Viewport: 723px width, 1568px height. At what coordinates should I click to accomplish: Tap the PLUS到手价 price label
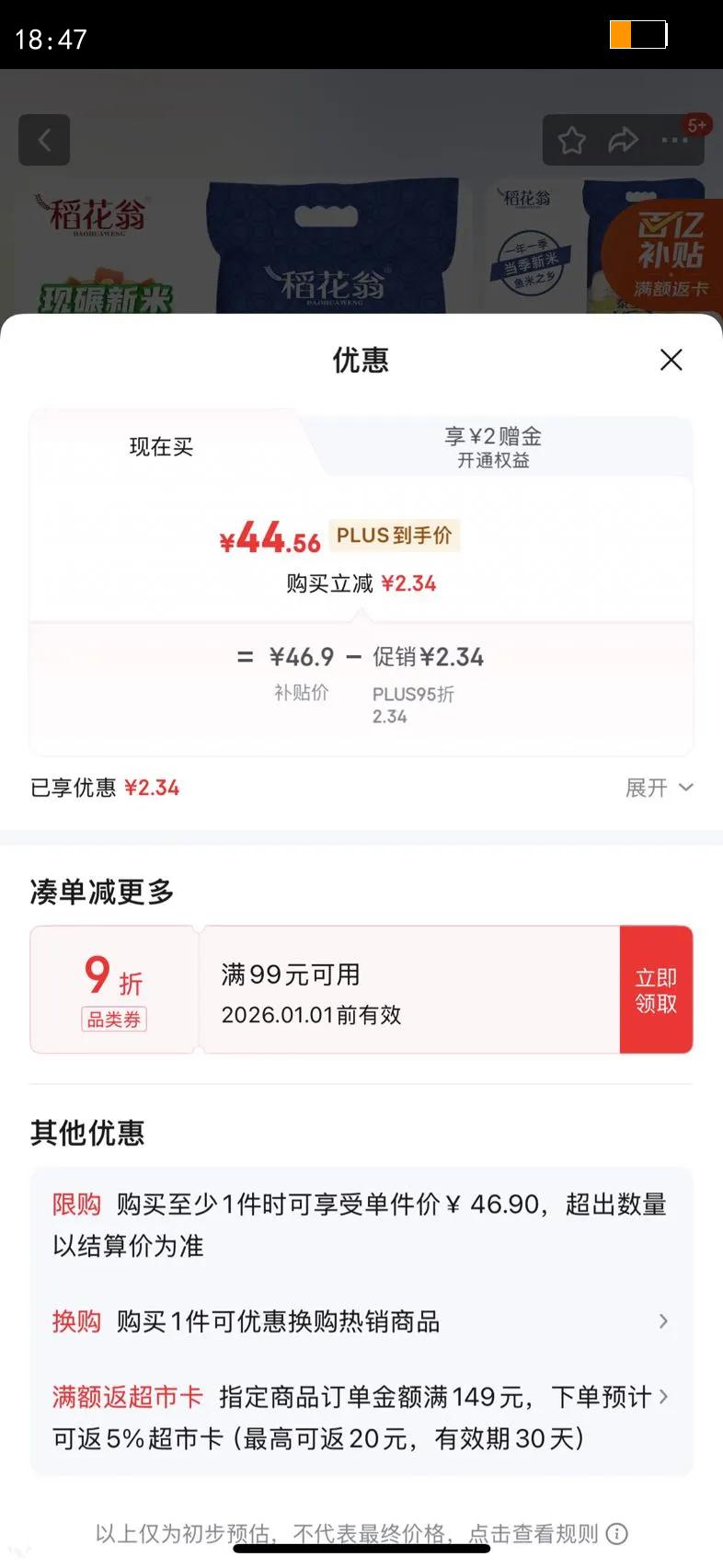click(394, 536)
